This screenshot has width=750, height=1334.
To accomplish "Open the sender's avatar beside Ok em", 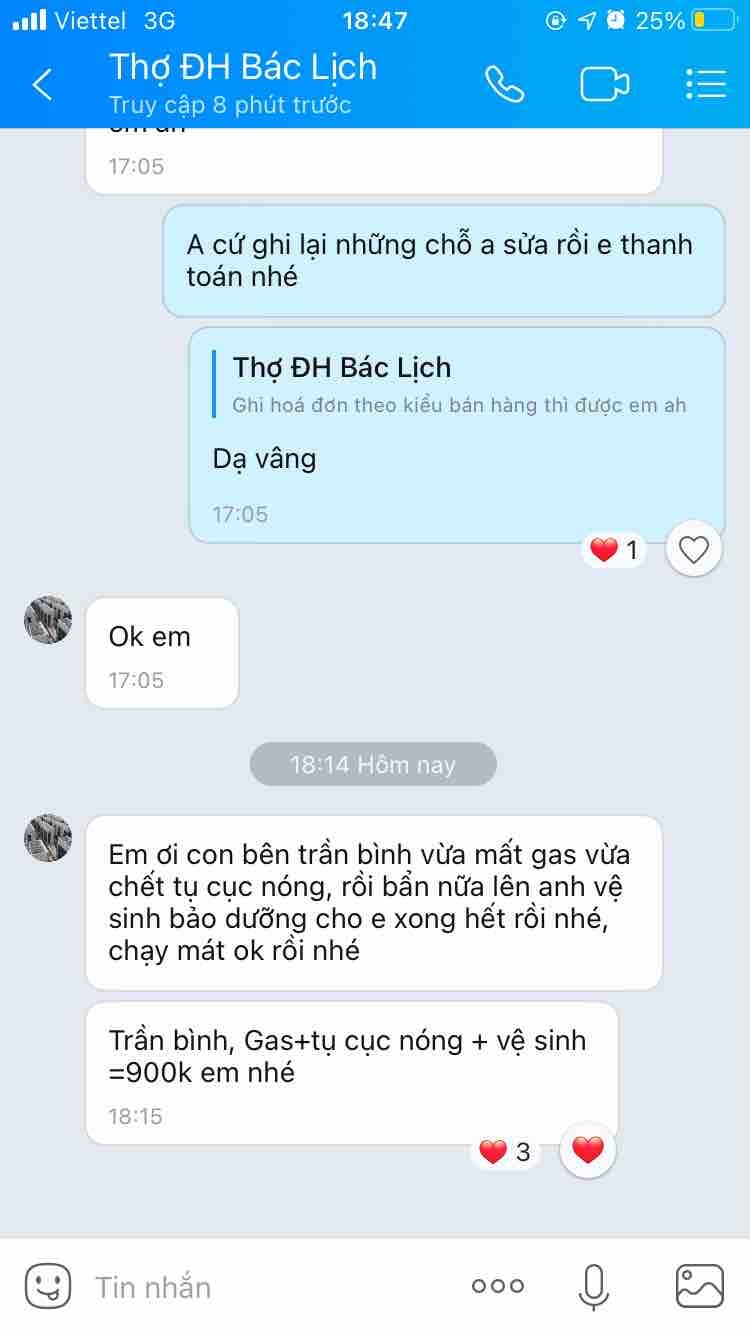I will pyautogui.click(x=48, y=620).
